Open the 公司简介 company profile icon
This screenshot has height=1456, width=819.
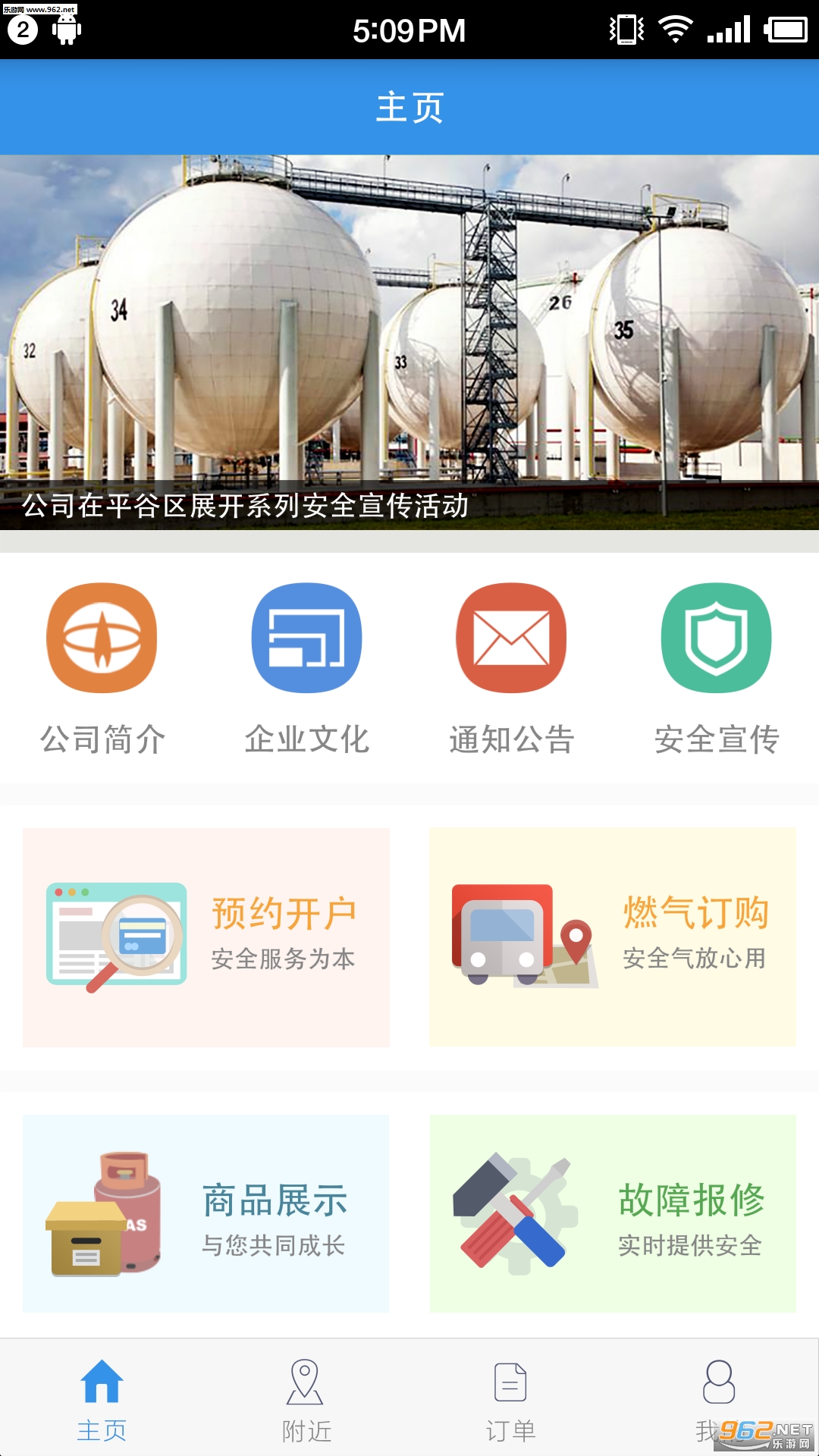102,639
